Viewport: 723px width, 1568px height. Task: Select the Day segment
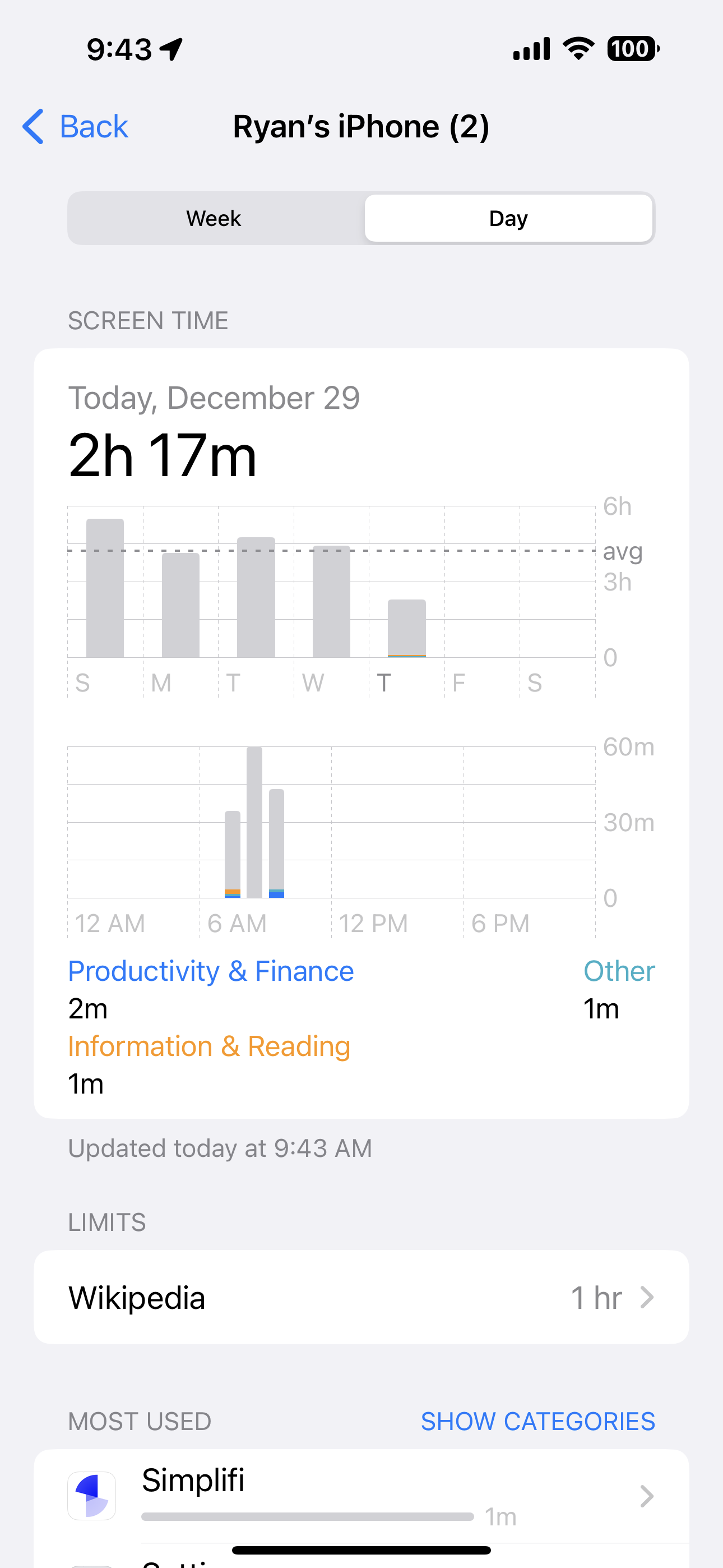pyautogui.click(x=508, y=219)
